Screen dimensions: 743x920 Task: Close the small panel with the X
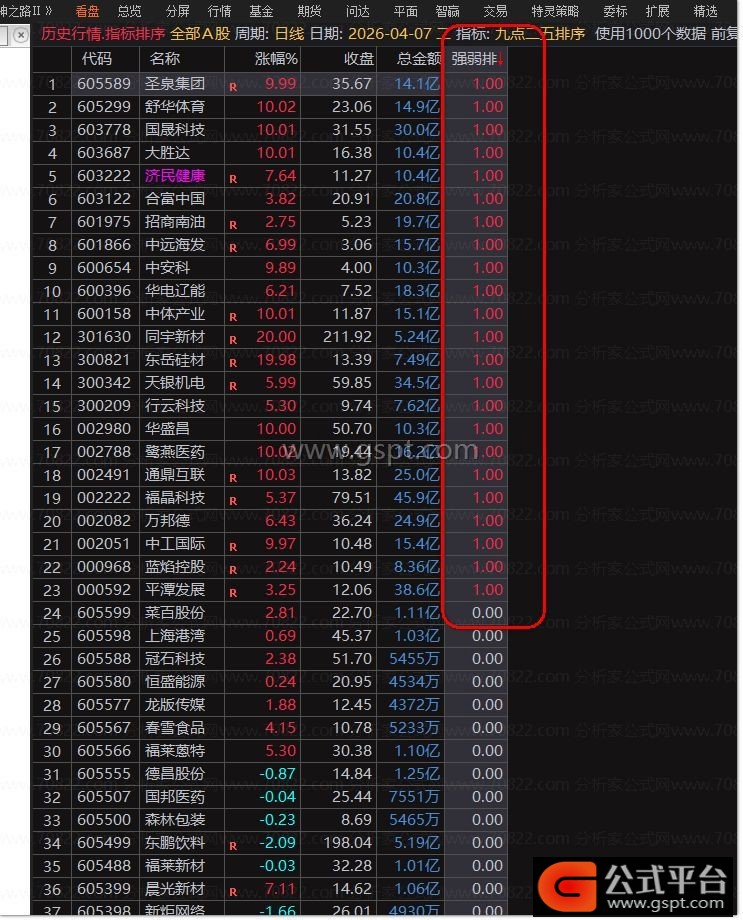[20, 35]
